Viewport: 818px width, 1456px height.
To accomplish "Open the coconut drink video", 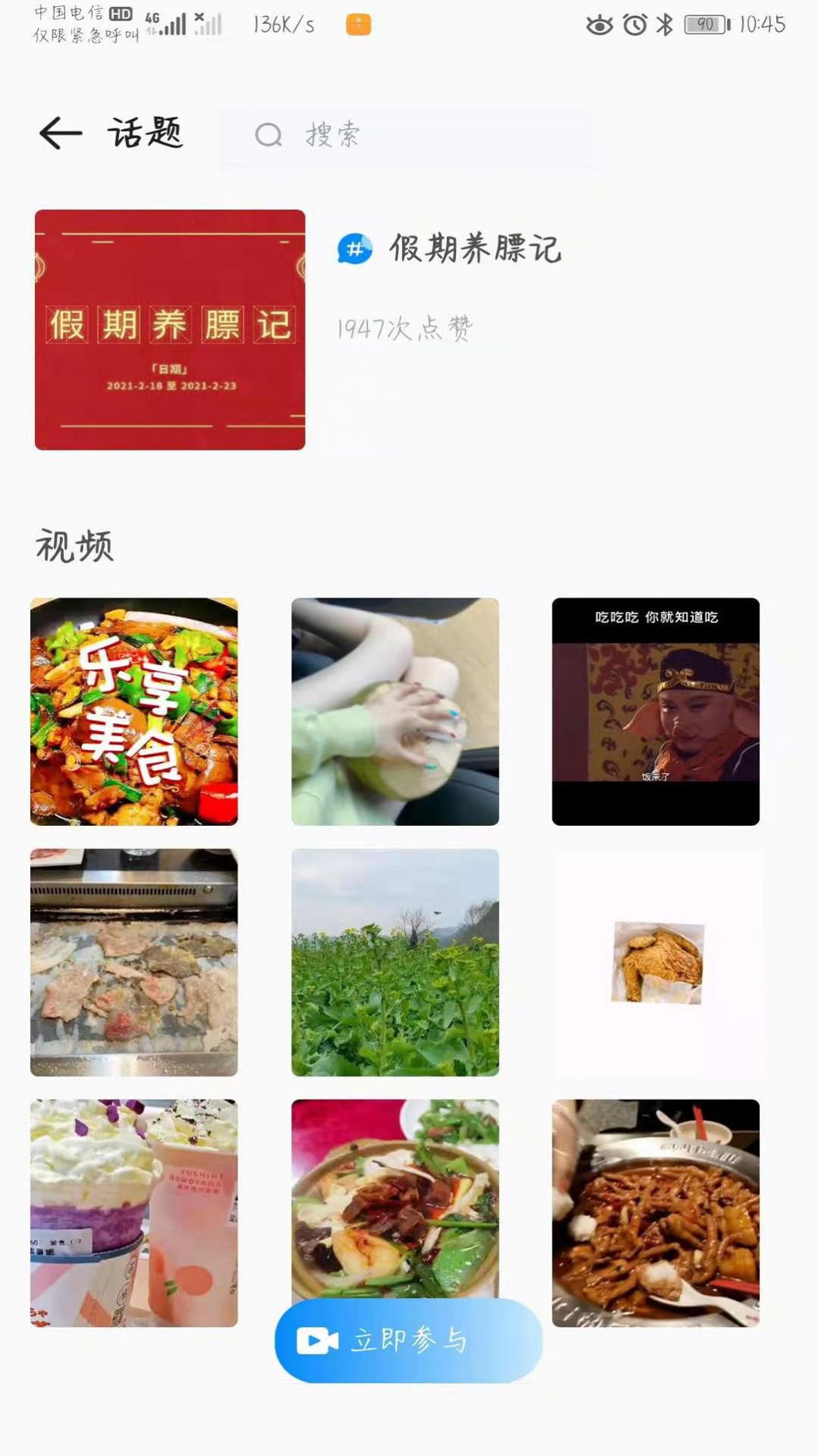I will coord(395,711).
